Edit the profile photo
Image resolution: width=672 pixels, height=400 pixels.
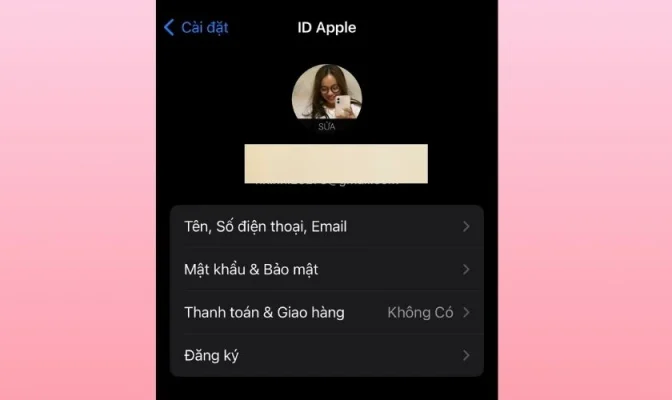(327, 98)
